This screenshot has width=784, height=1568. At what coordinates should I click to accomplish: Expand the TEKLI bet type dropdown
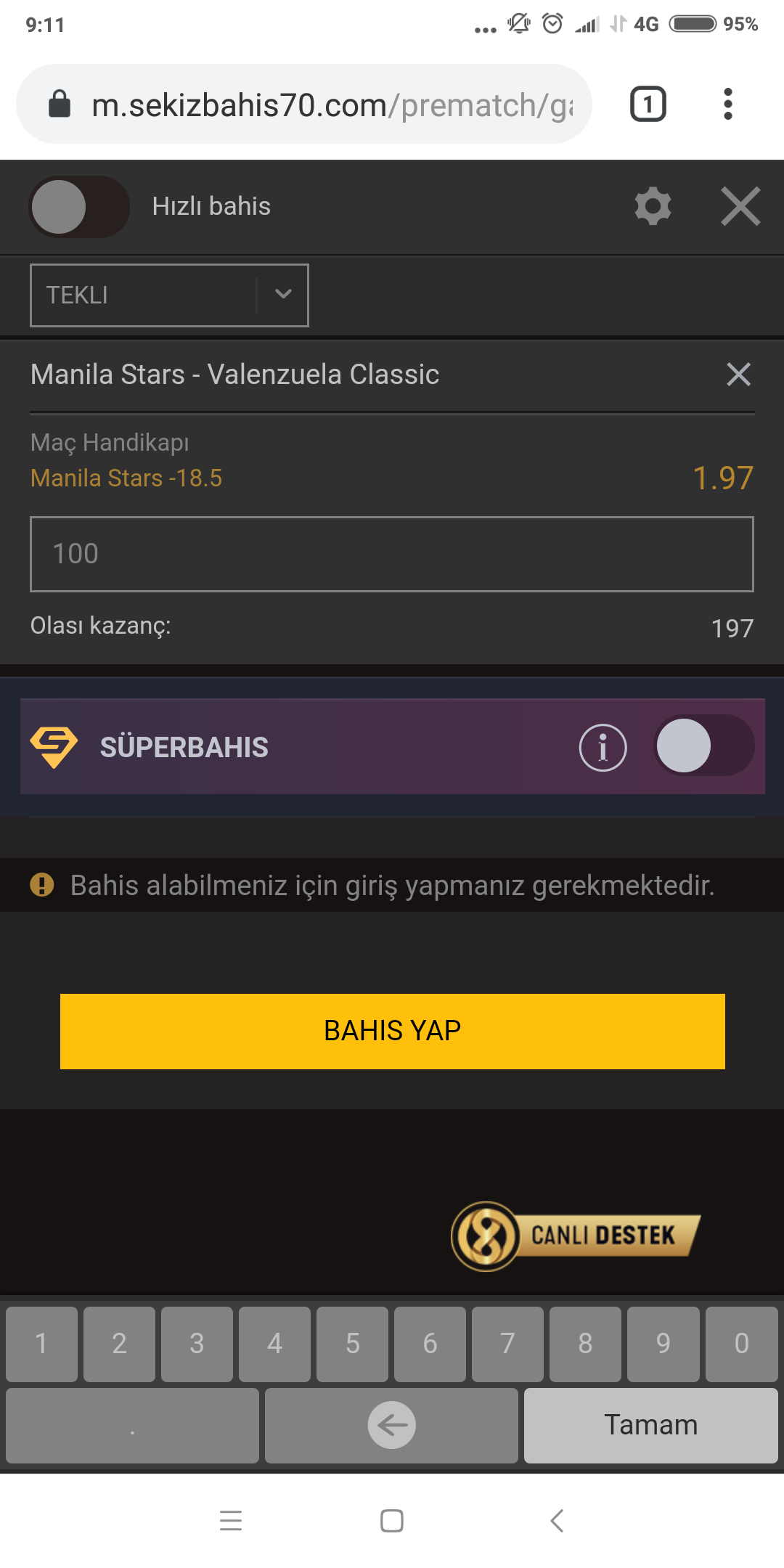tap(169, 295)
